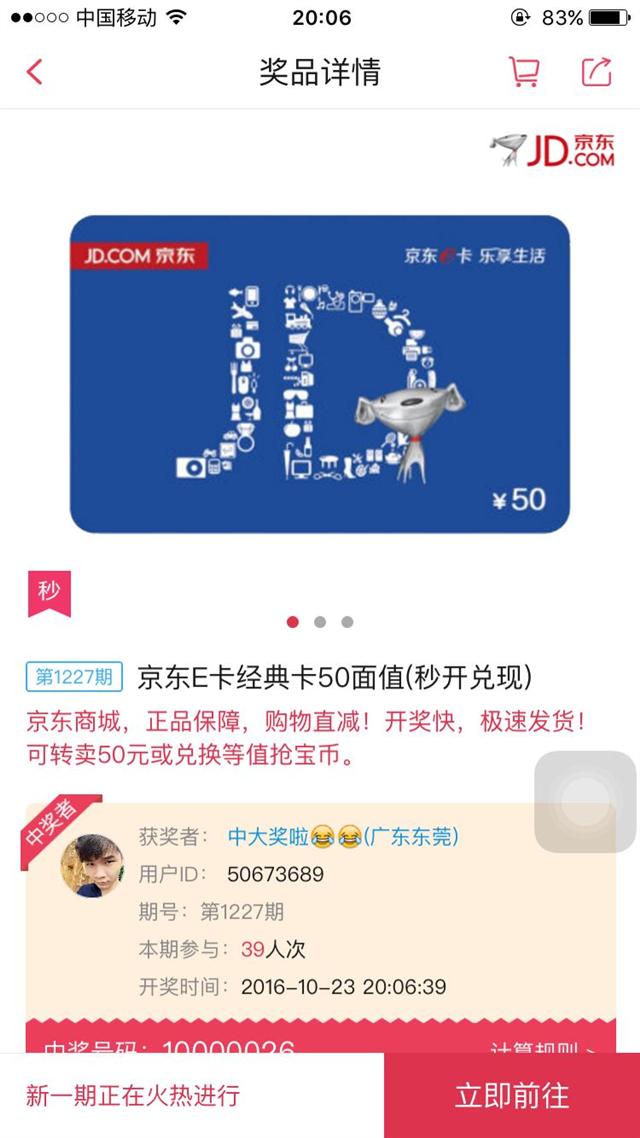Open the shopping cart
The image size is (640, 1138).
click(524, 72)
